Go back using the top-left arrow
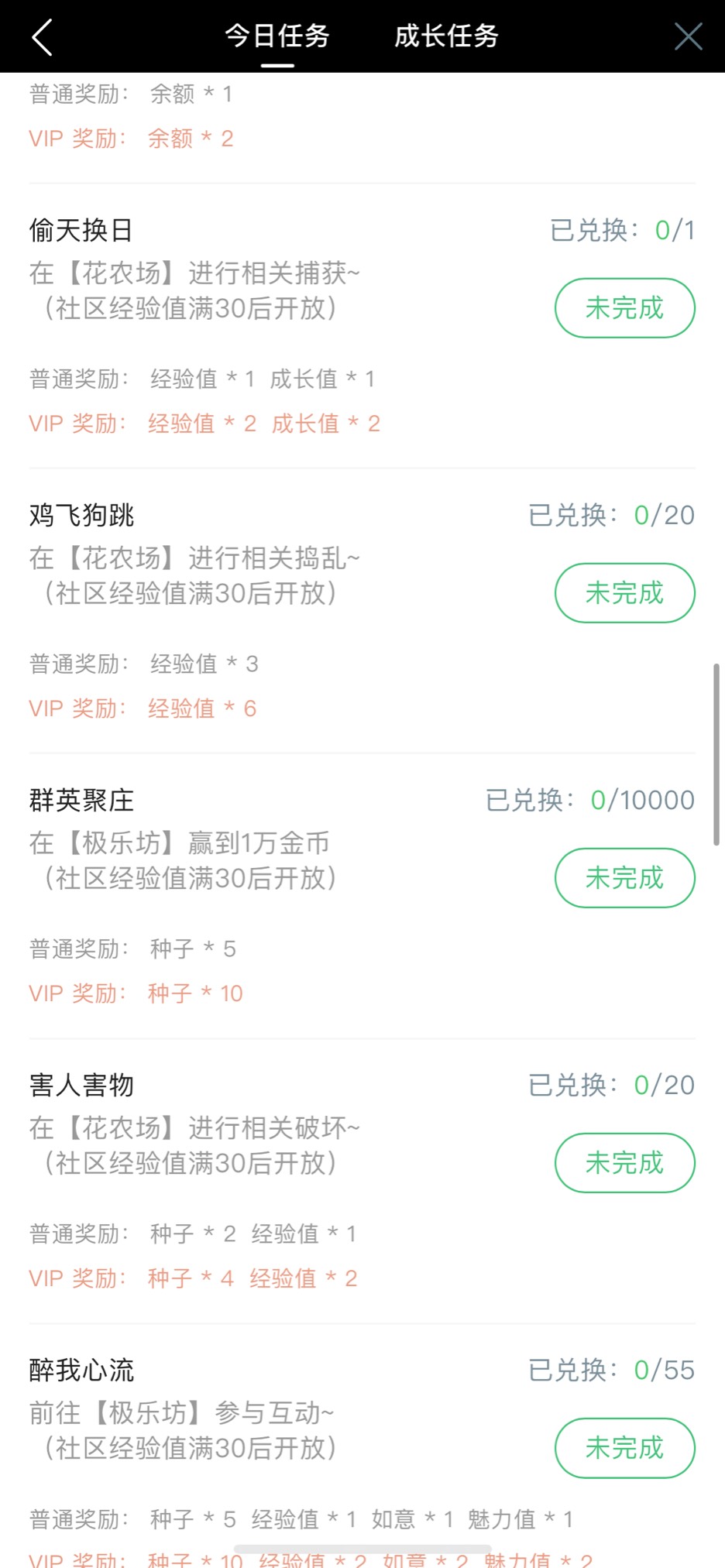This screenshot has width=725, height=1568. [x=43, y=37]
